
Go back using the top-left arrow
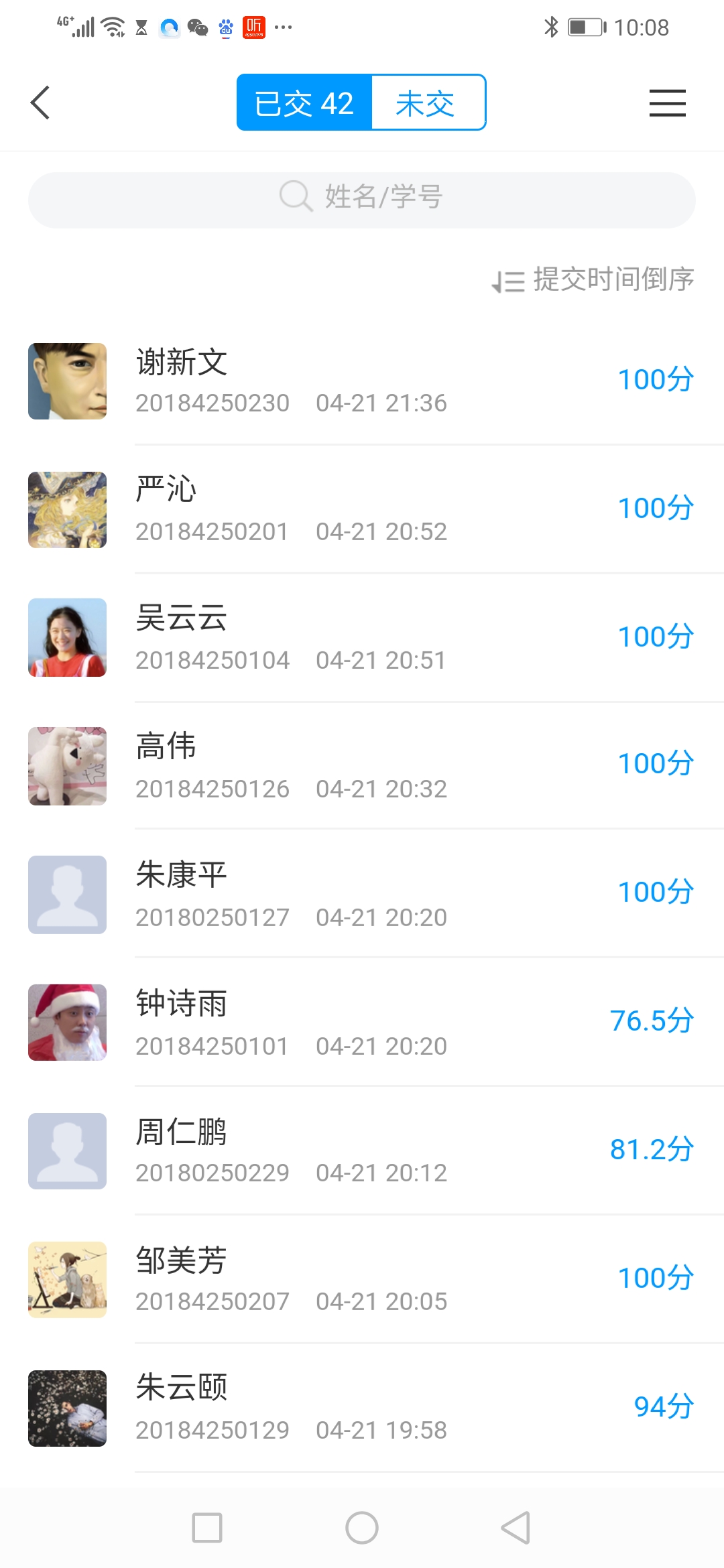(40, 103)
